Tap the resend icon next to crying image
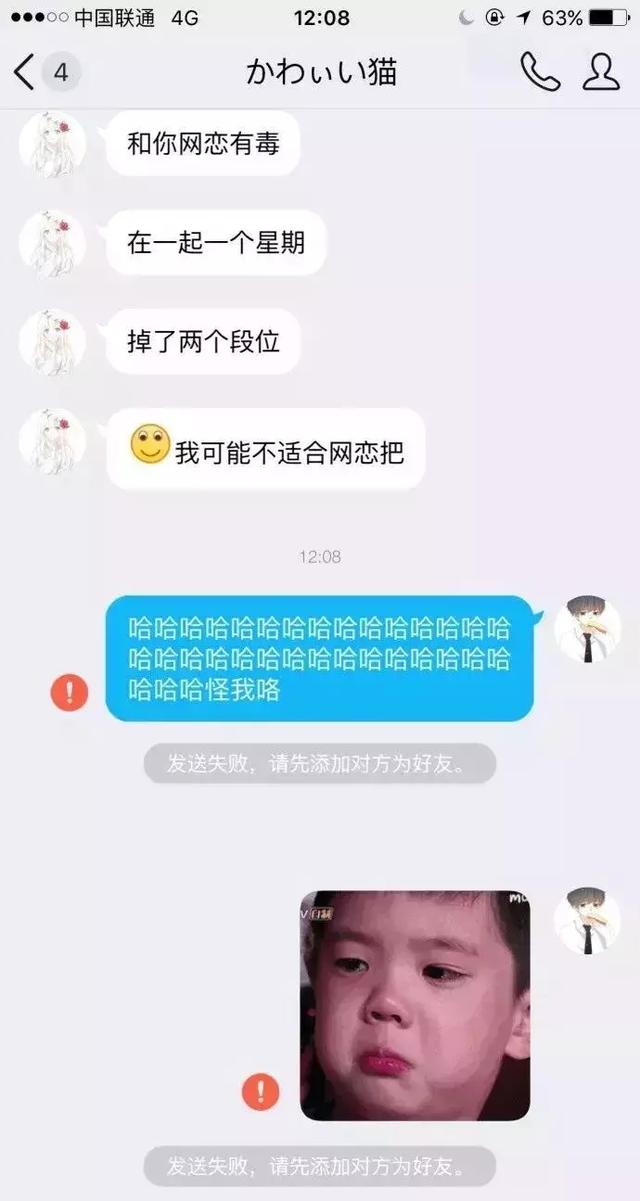The height and width of the screenshot is (1201, 640). [261, 1092]
